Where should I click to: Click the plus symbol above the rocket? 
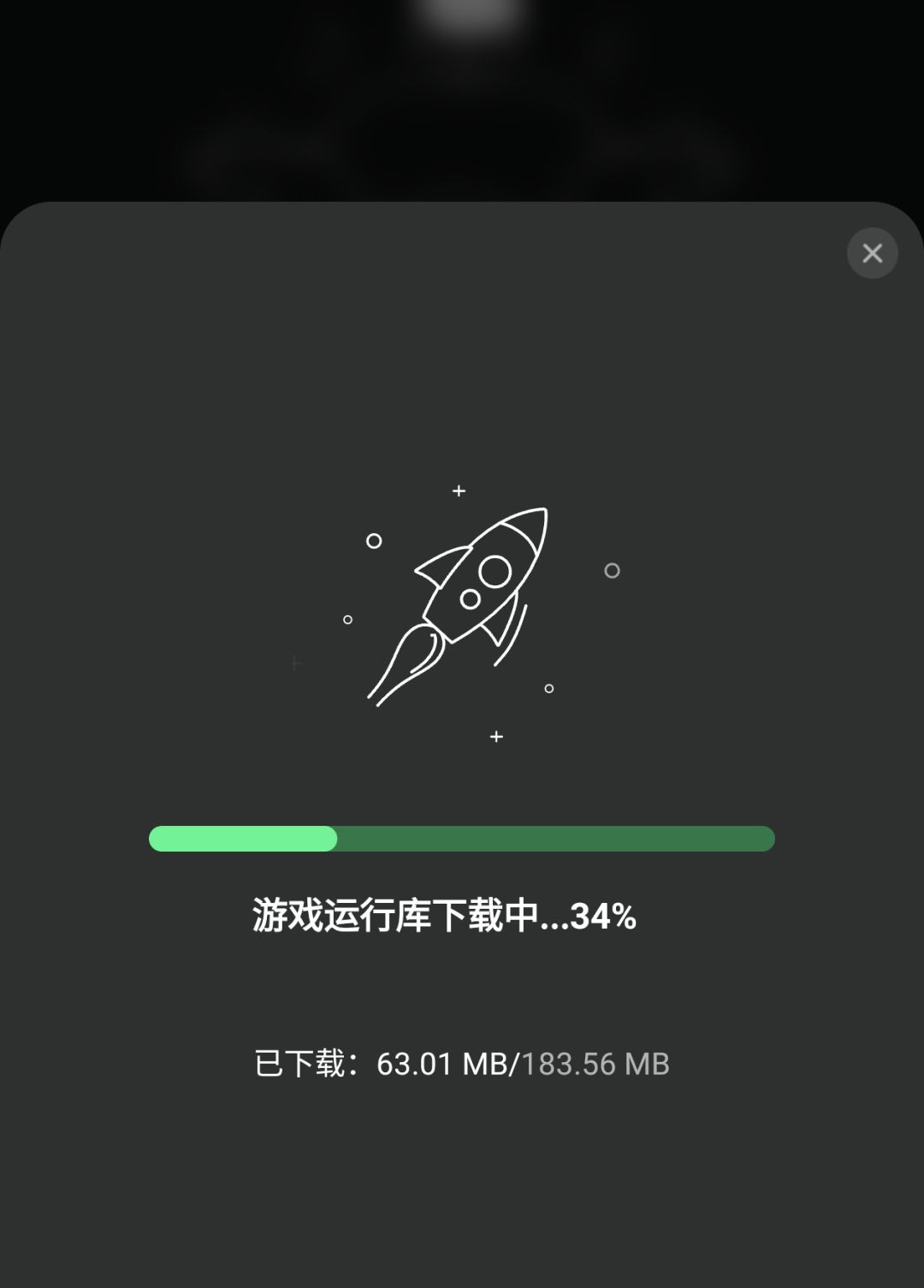[x=459, y=491]
